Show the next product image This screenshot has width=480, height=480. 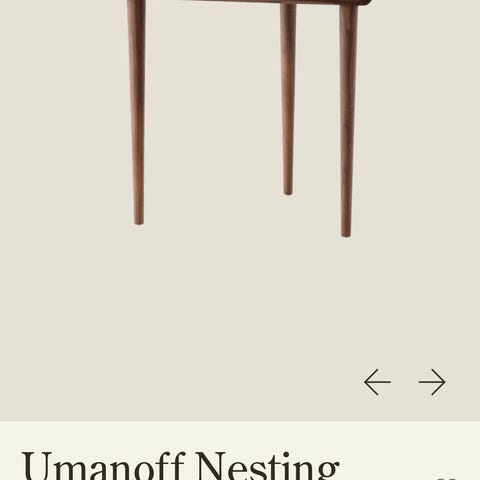432,382
